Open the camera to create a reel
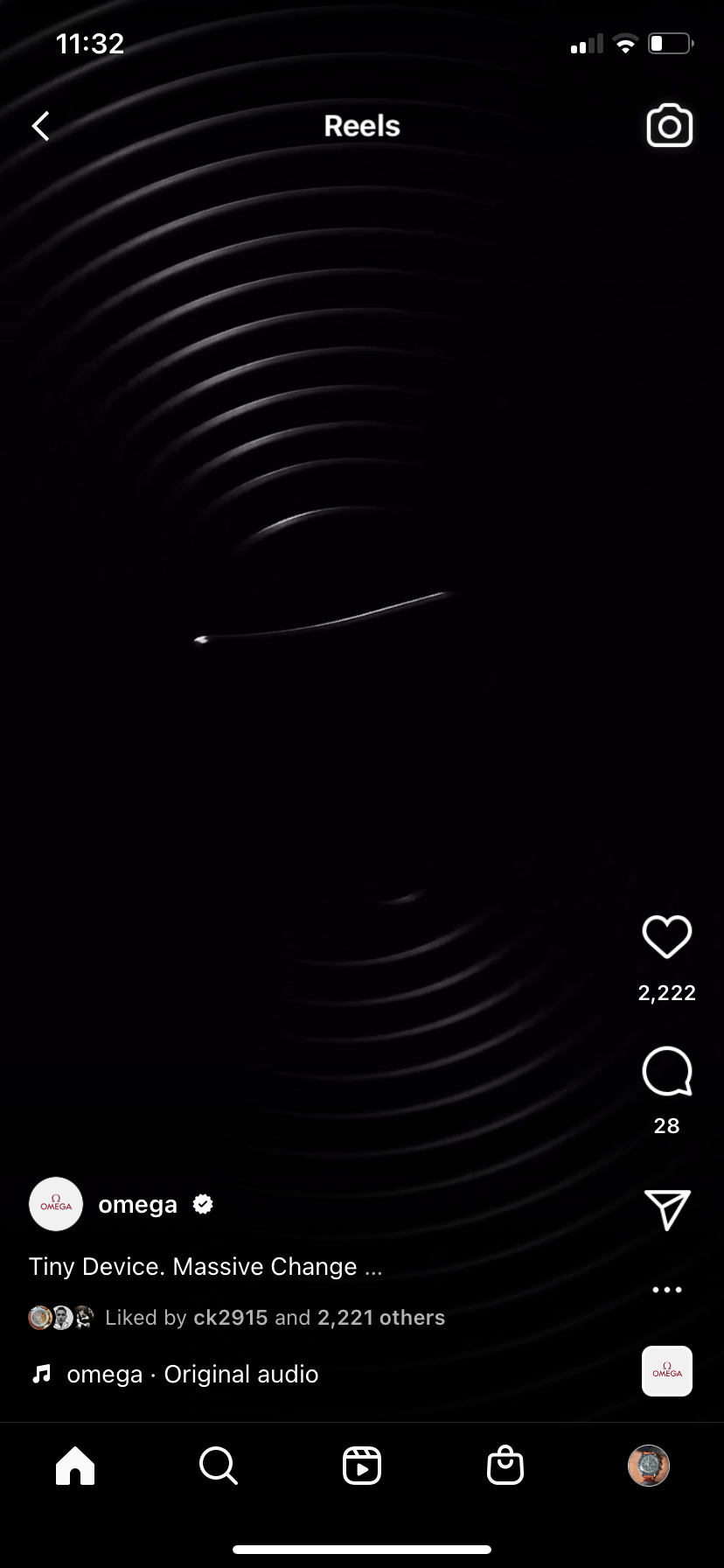 tap(669, 126)
